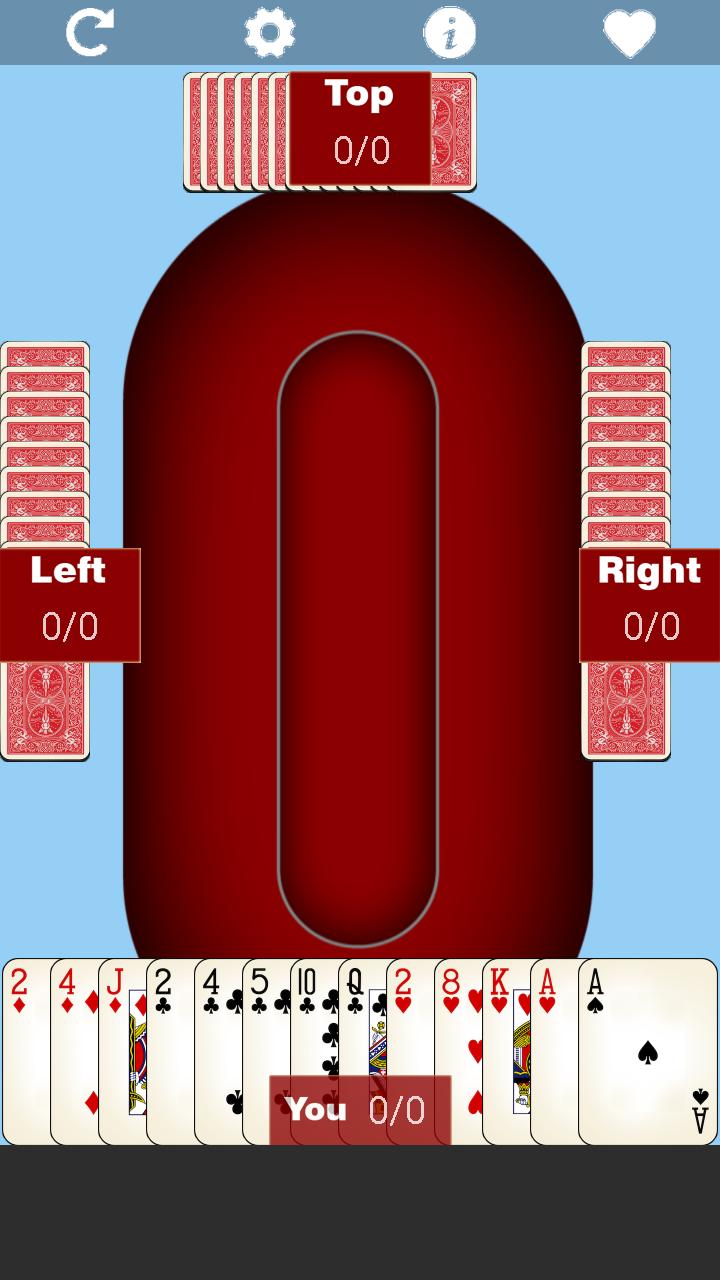Tap the heart icon

[x=629, y=32]
